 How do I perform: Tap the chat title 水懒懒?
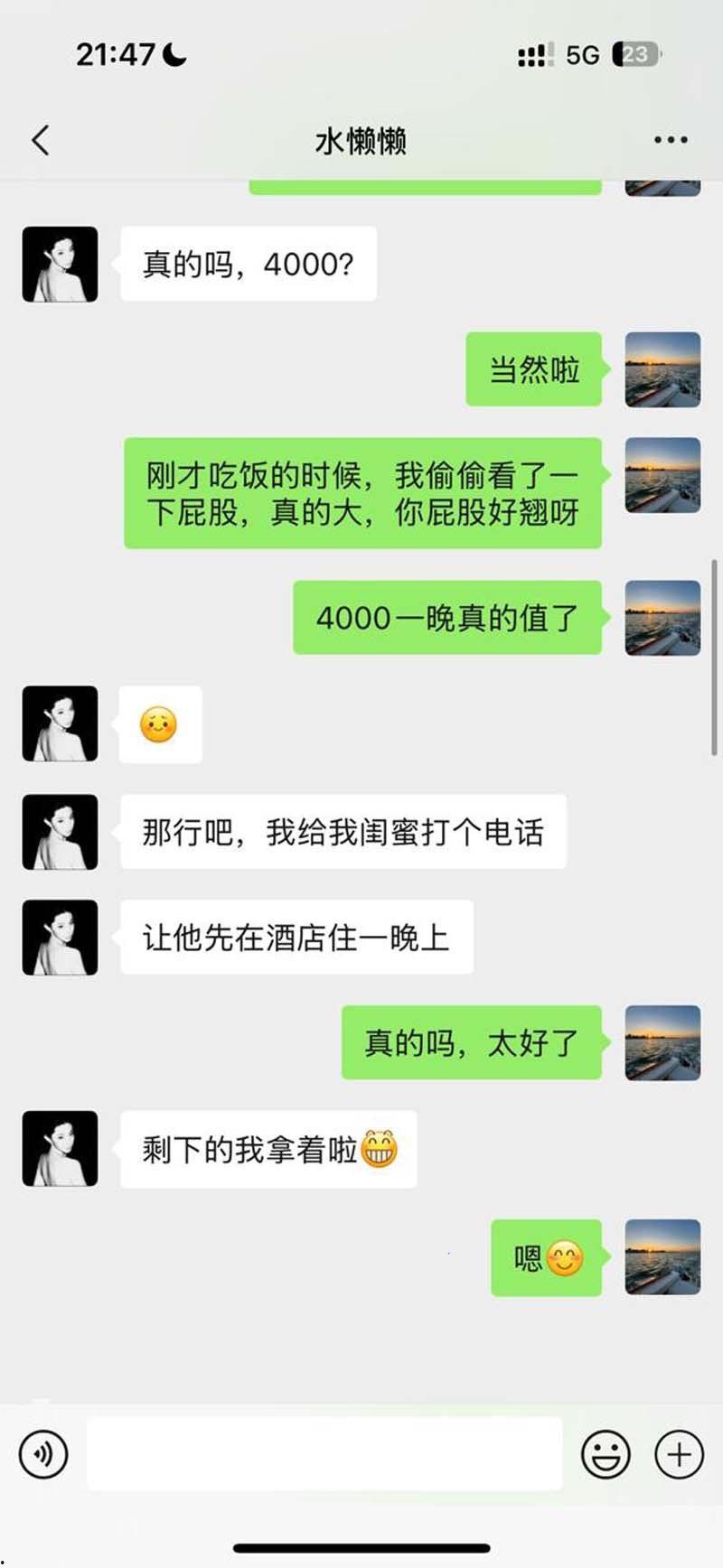coord(361,142)
